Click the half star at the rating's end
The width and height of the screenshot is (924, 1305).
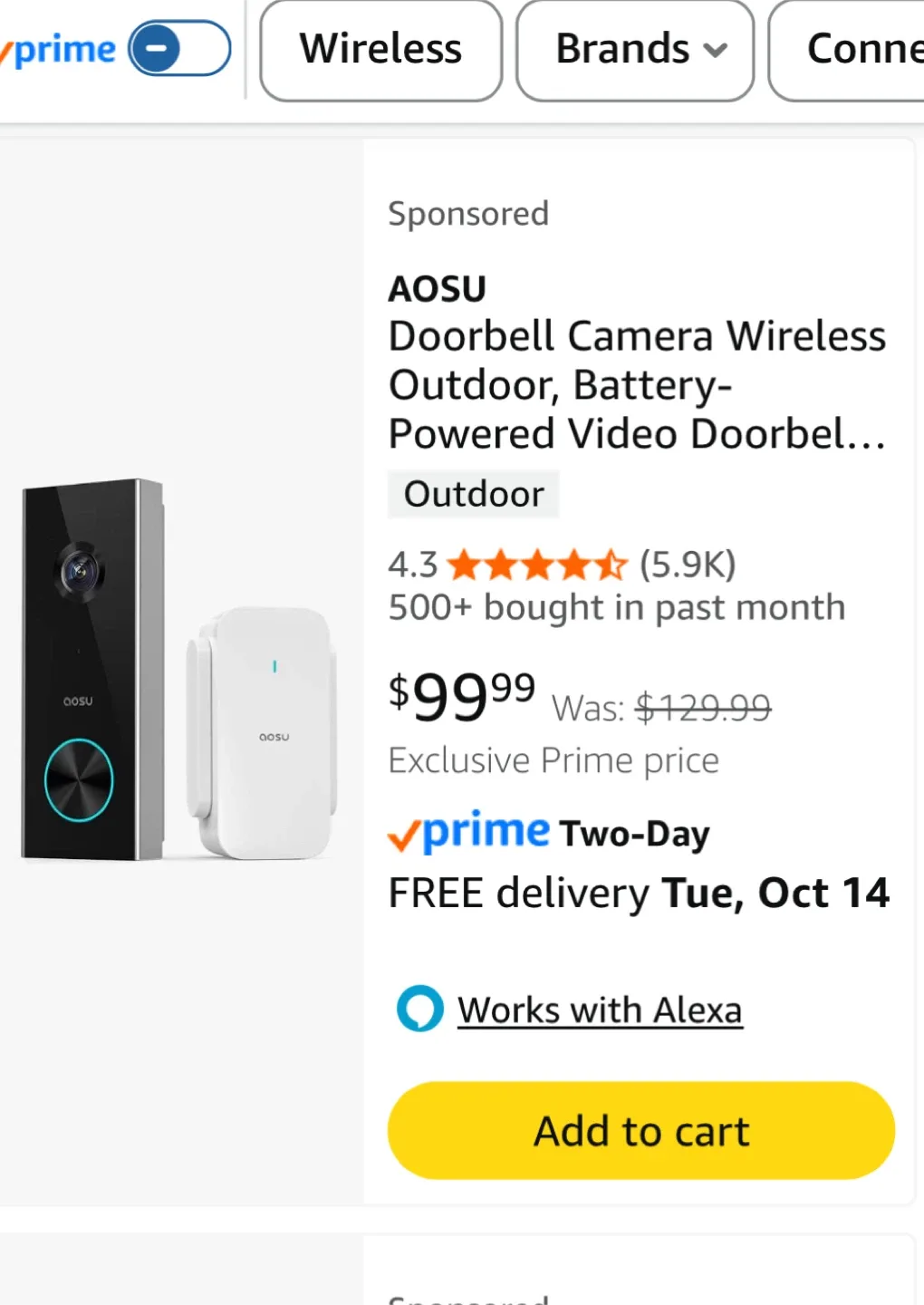point(613,564)
